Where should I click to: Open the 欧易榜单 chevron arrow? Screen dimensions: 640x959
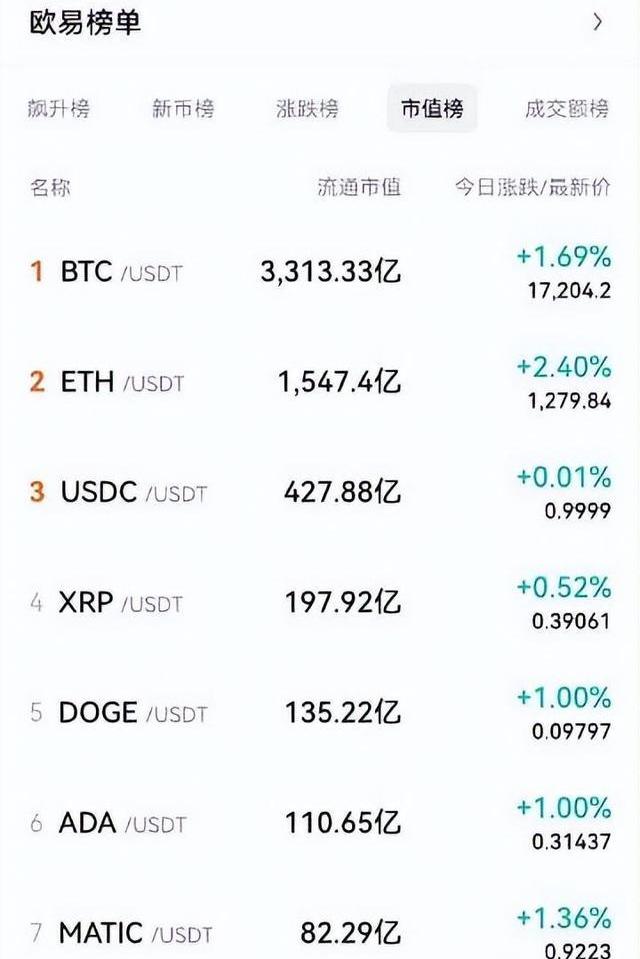[598, 22]
